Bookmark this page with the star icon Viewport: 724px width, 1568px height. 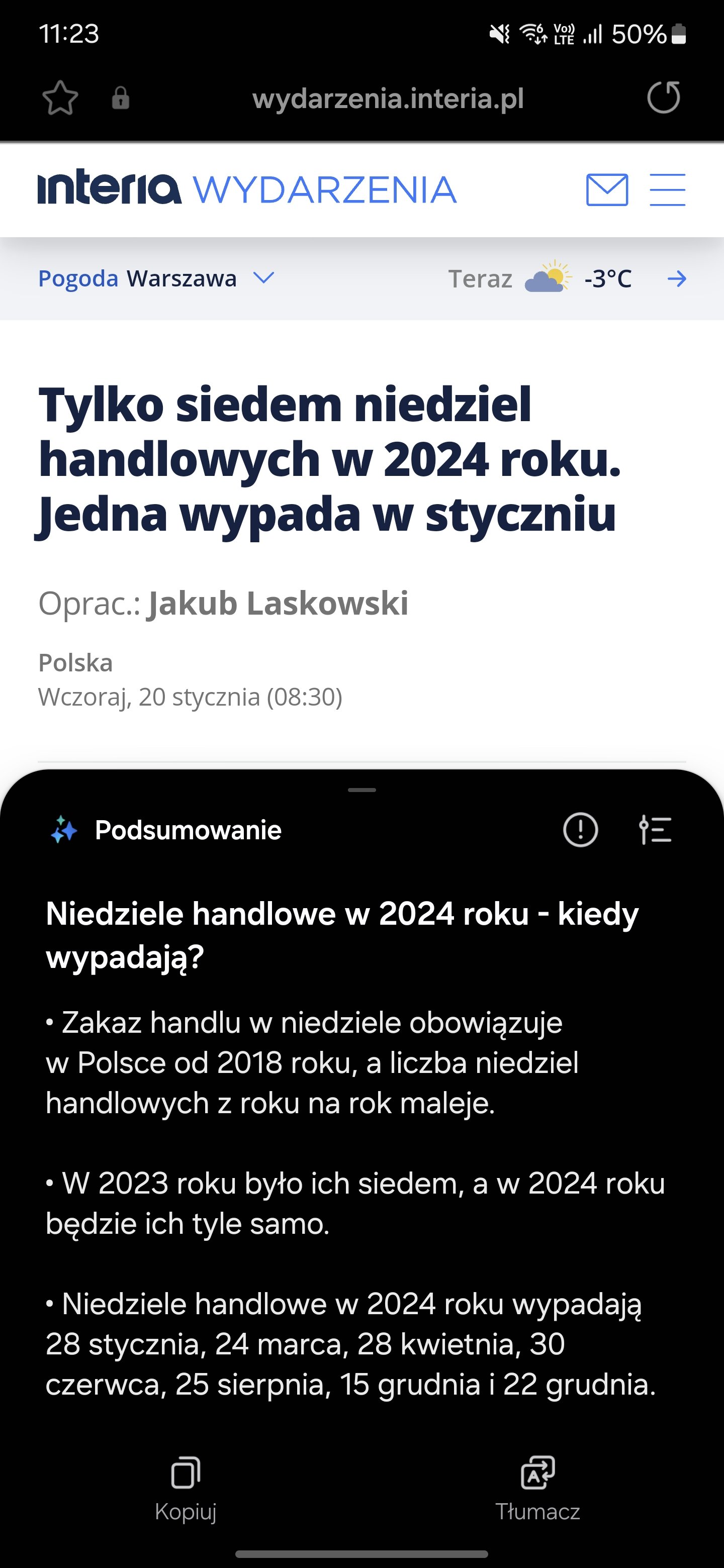(60, 98)
